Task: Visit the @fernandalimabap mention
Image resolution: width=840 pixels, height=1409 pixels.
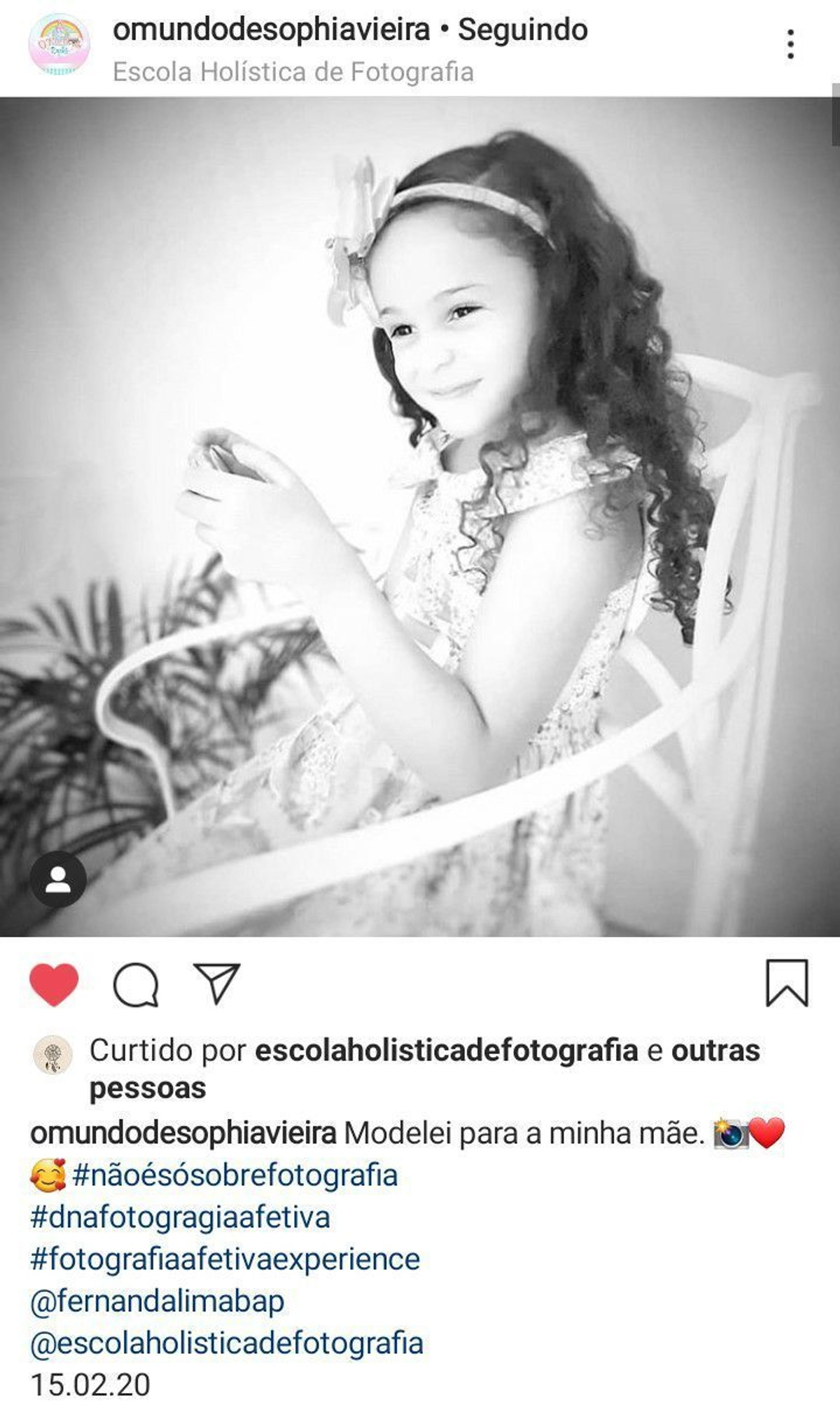Action: click(x=157, y=1301)
